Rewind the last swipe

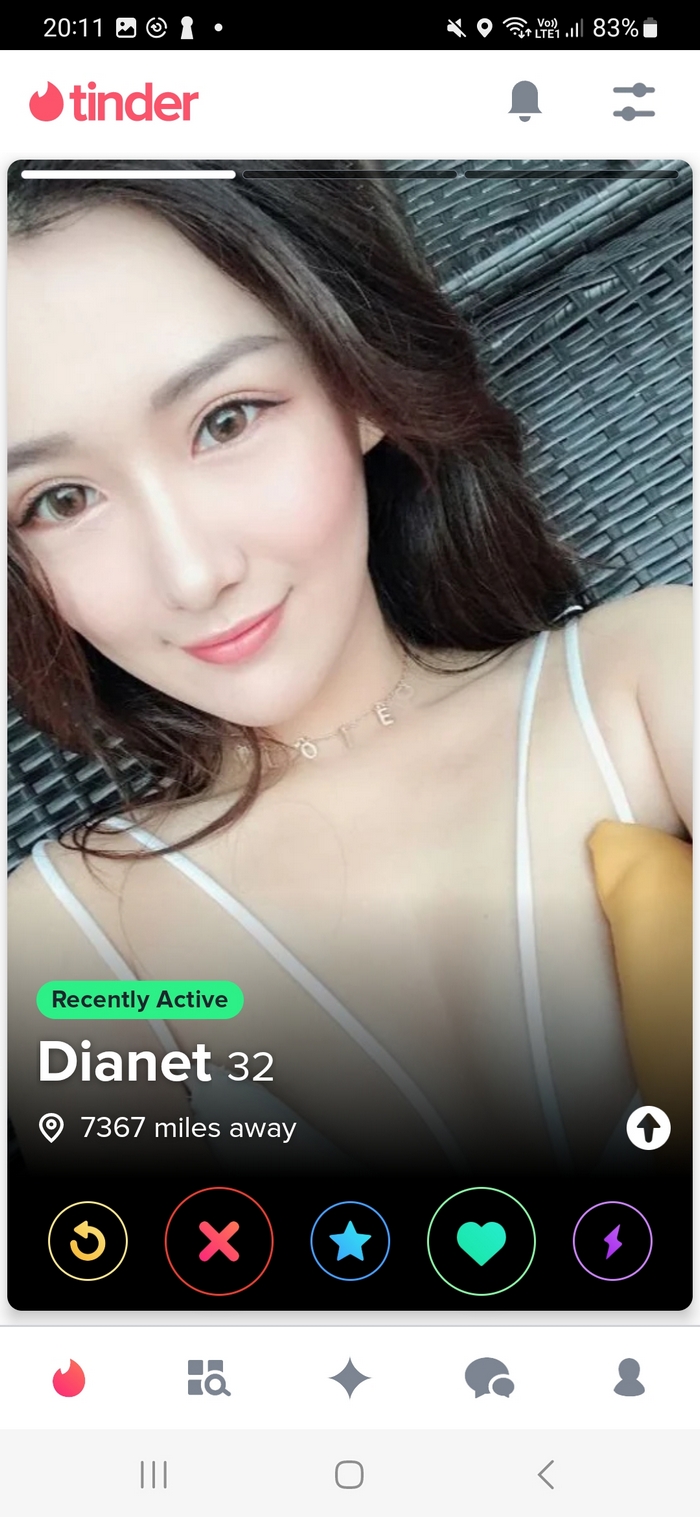coord(88,1241)
